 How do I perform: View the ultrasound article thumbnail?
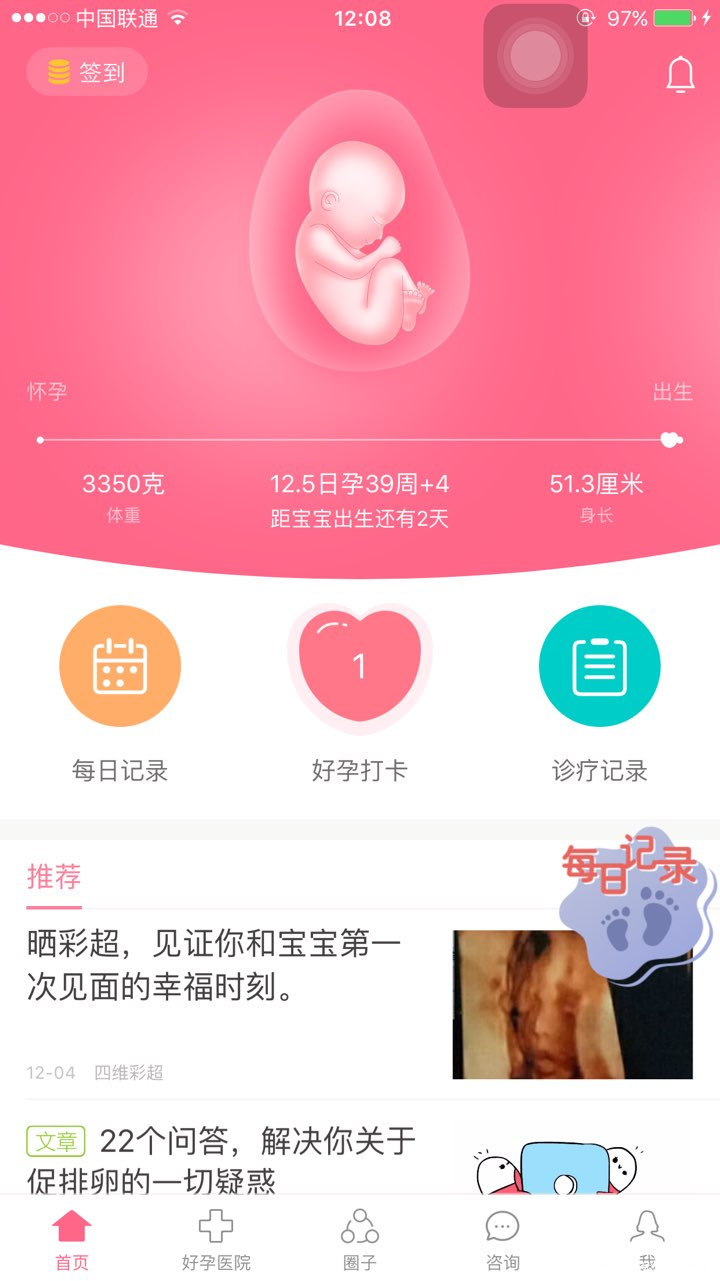point(570,1003)
